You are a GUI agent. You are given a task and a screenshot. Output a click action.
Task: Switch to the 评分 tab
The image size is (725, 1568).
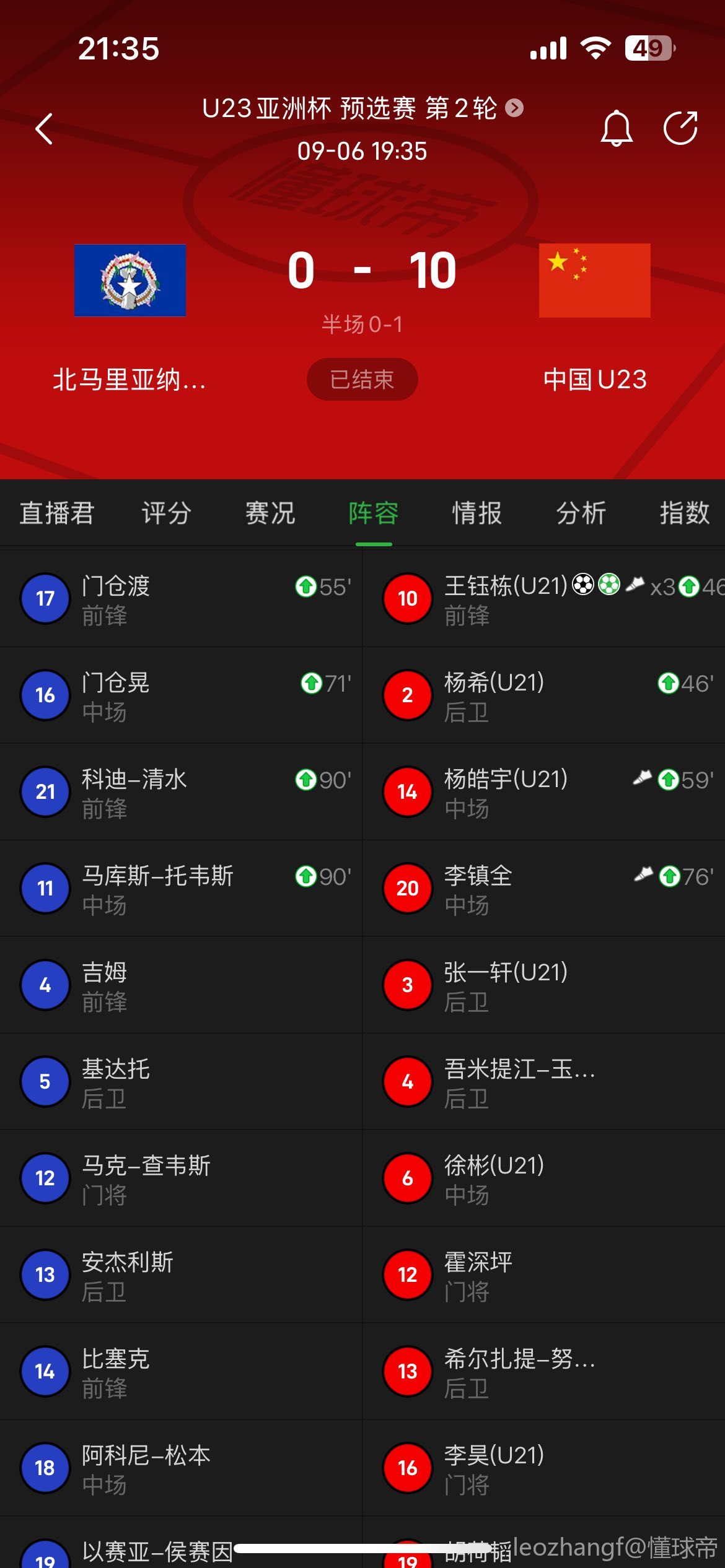(166, 513)
